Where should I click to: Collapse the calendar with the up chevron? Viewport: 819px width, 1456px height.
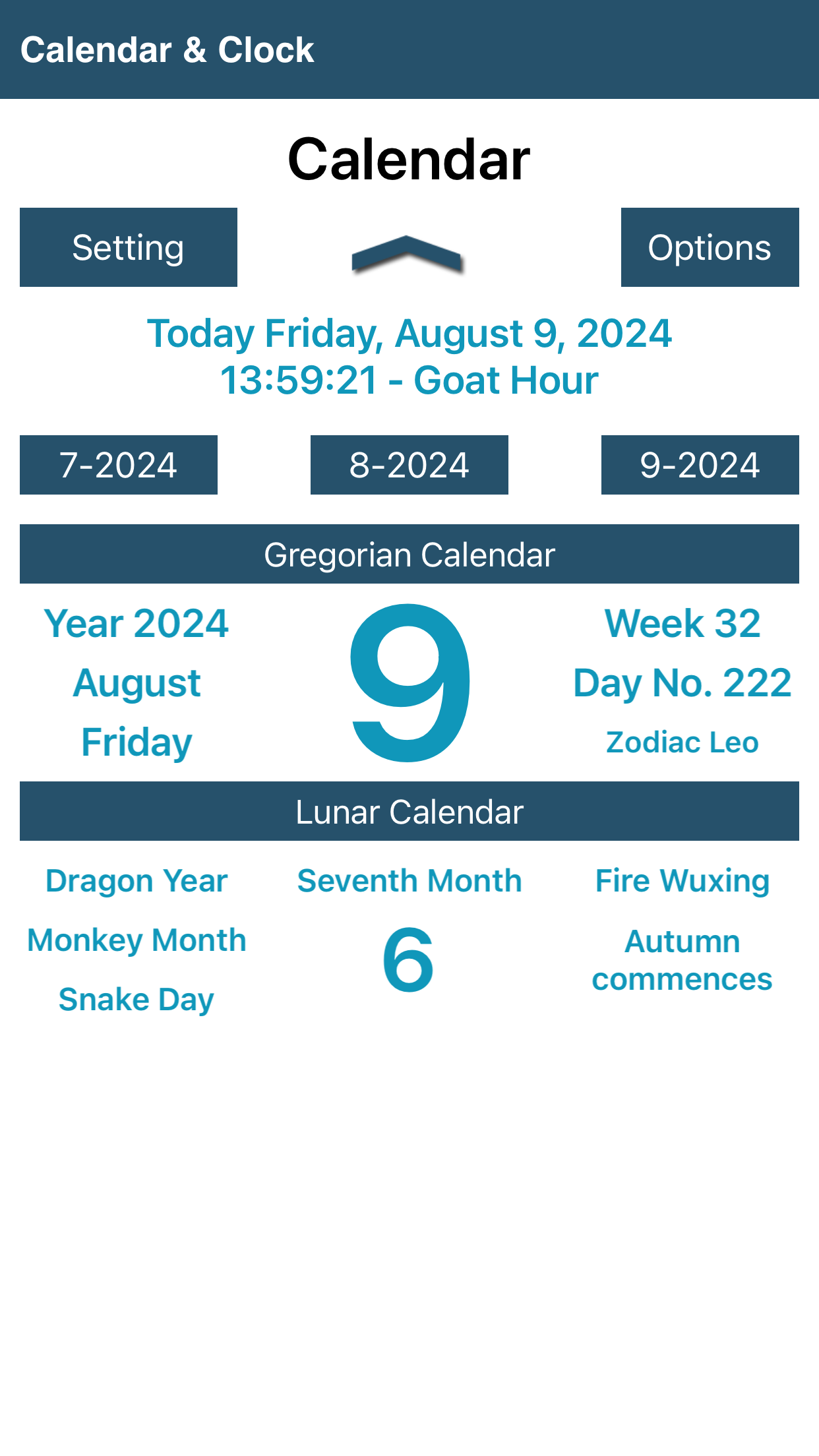coord(408,253)
